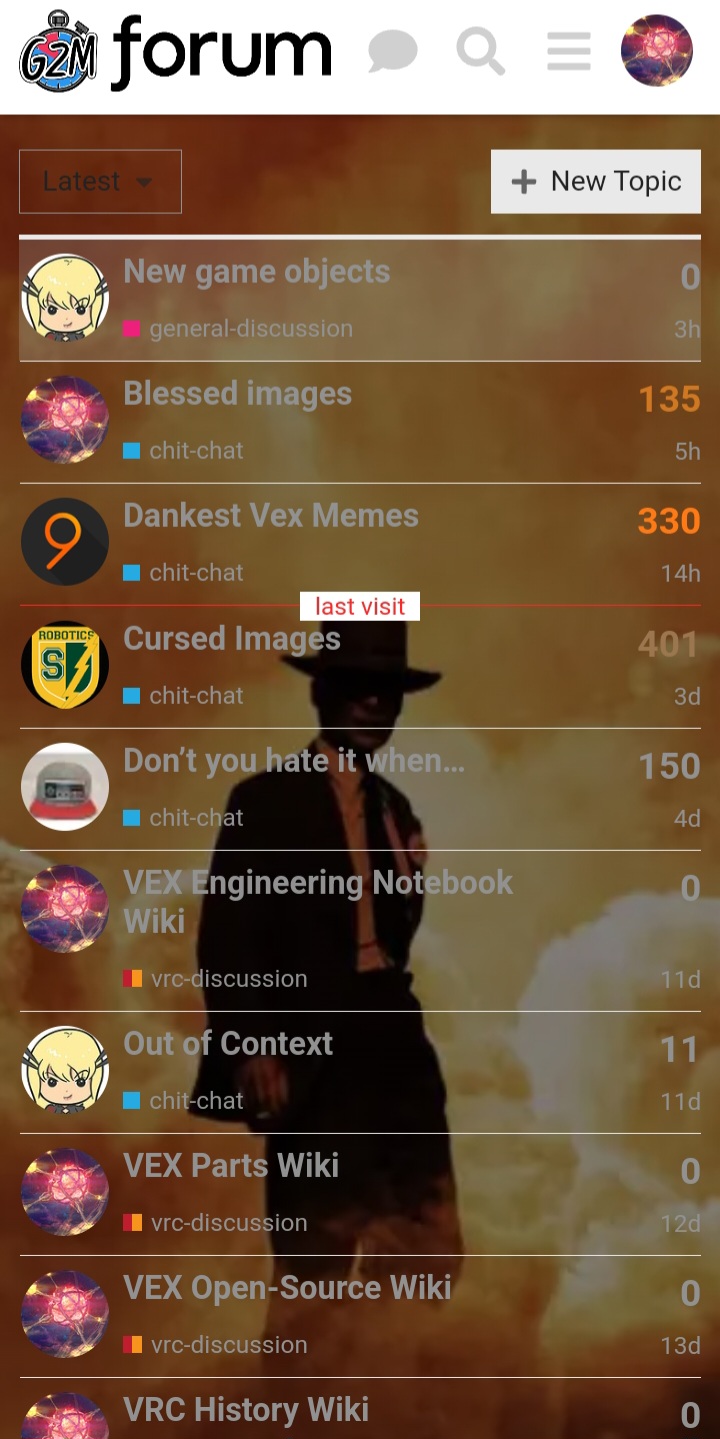
Task: Open the VEX Open-Source Wiki topic
Action: [287, 1288]
